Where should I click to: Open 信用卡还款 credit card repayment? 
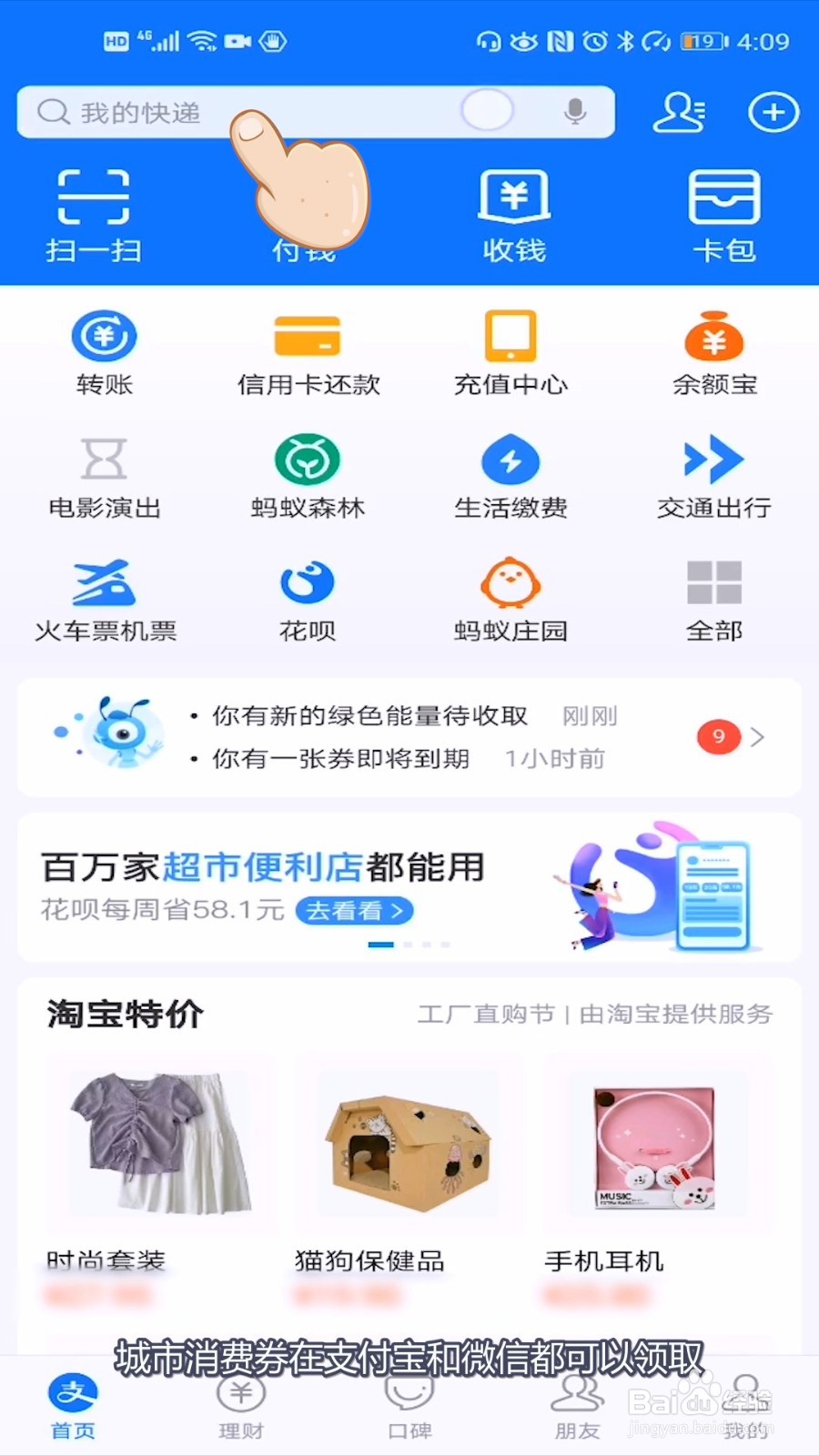click(307, 350)
